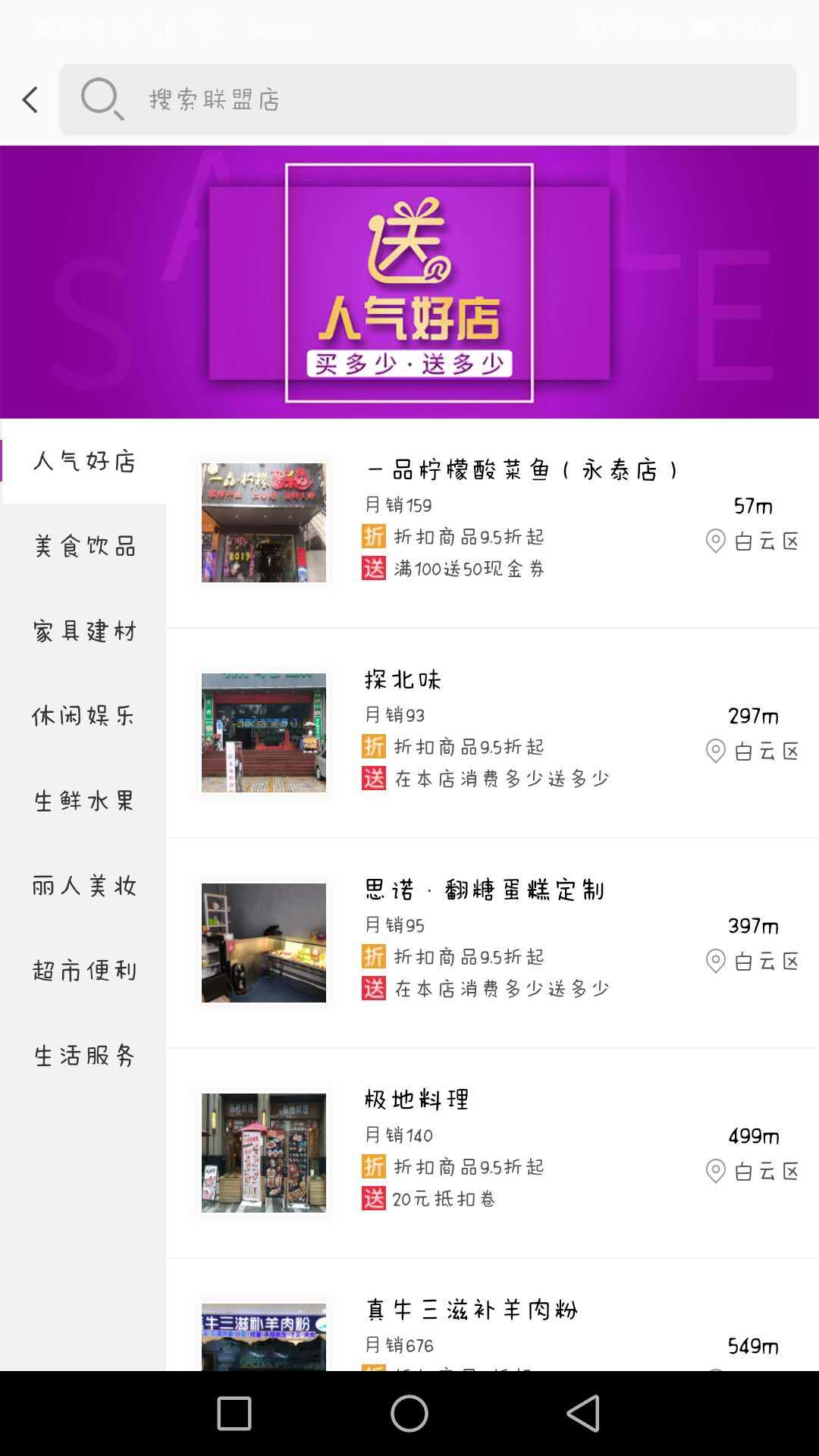Open the 人气好店 promotional banner

(409, 282)
